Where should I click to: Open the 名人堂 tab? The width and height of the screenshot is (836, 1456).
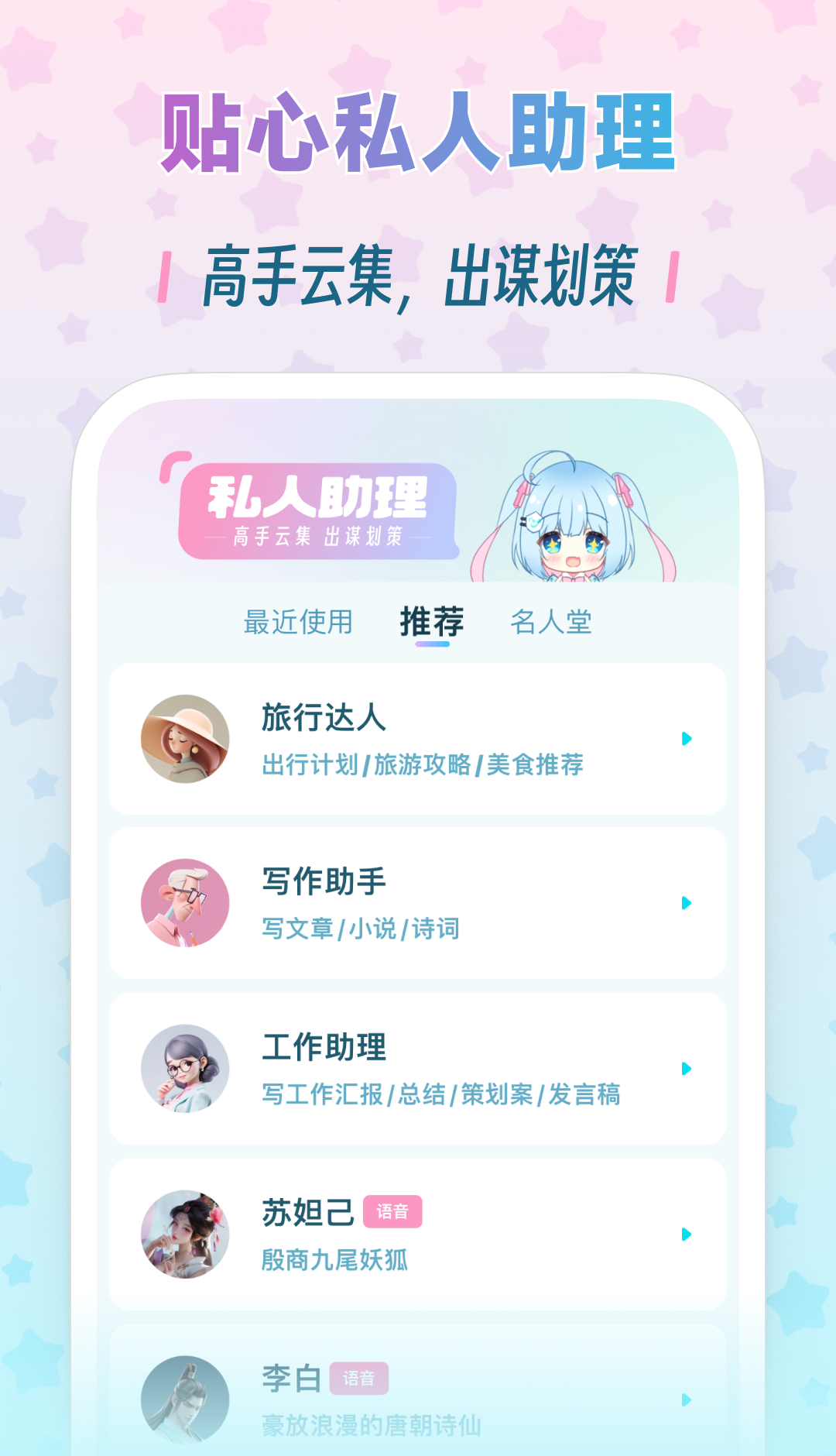tap(553, 621)
